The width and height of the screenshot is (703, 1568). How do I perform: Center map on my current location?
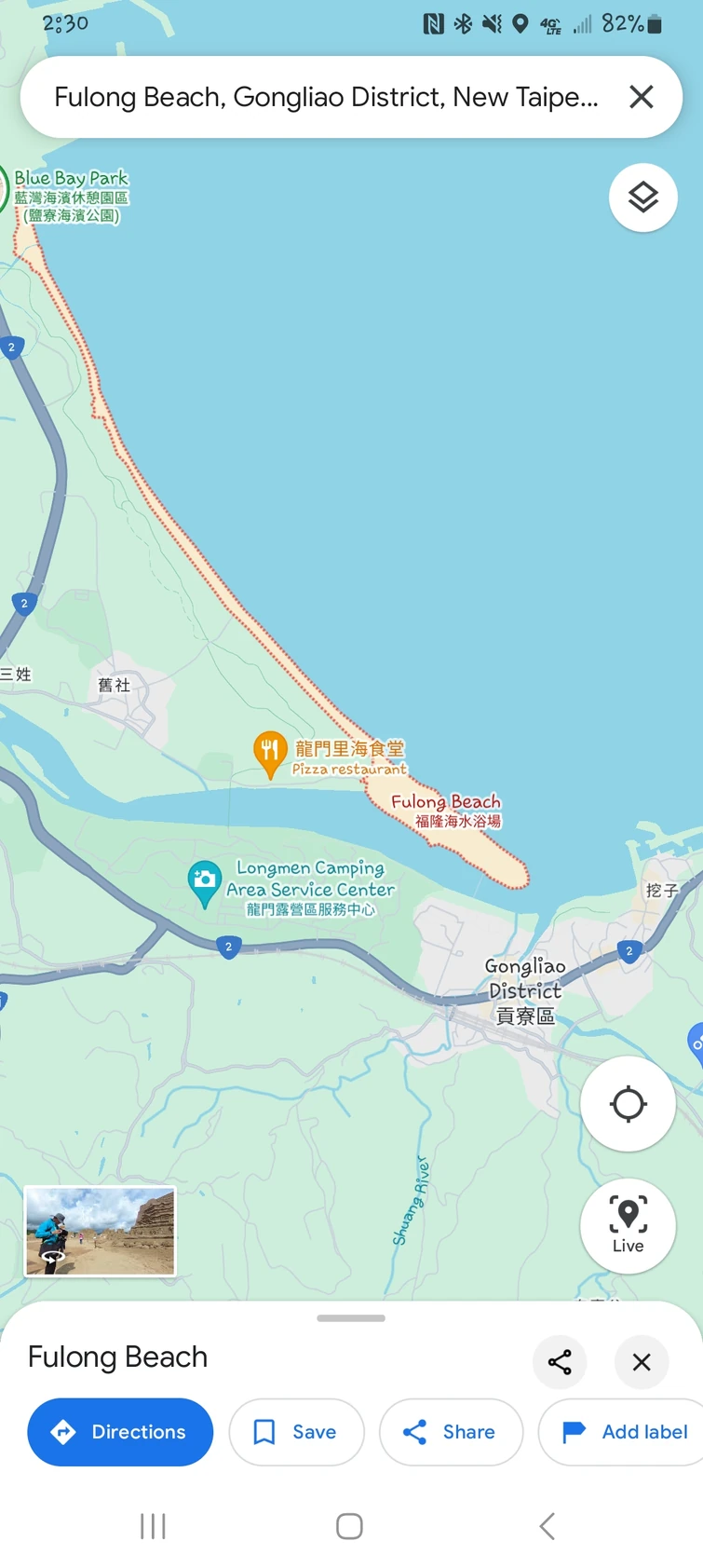click(x=628, y=1104)
